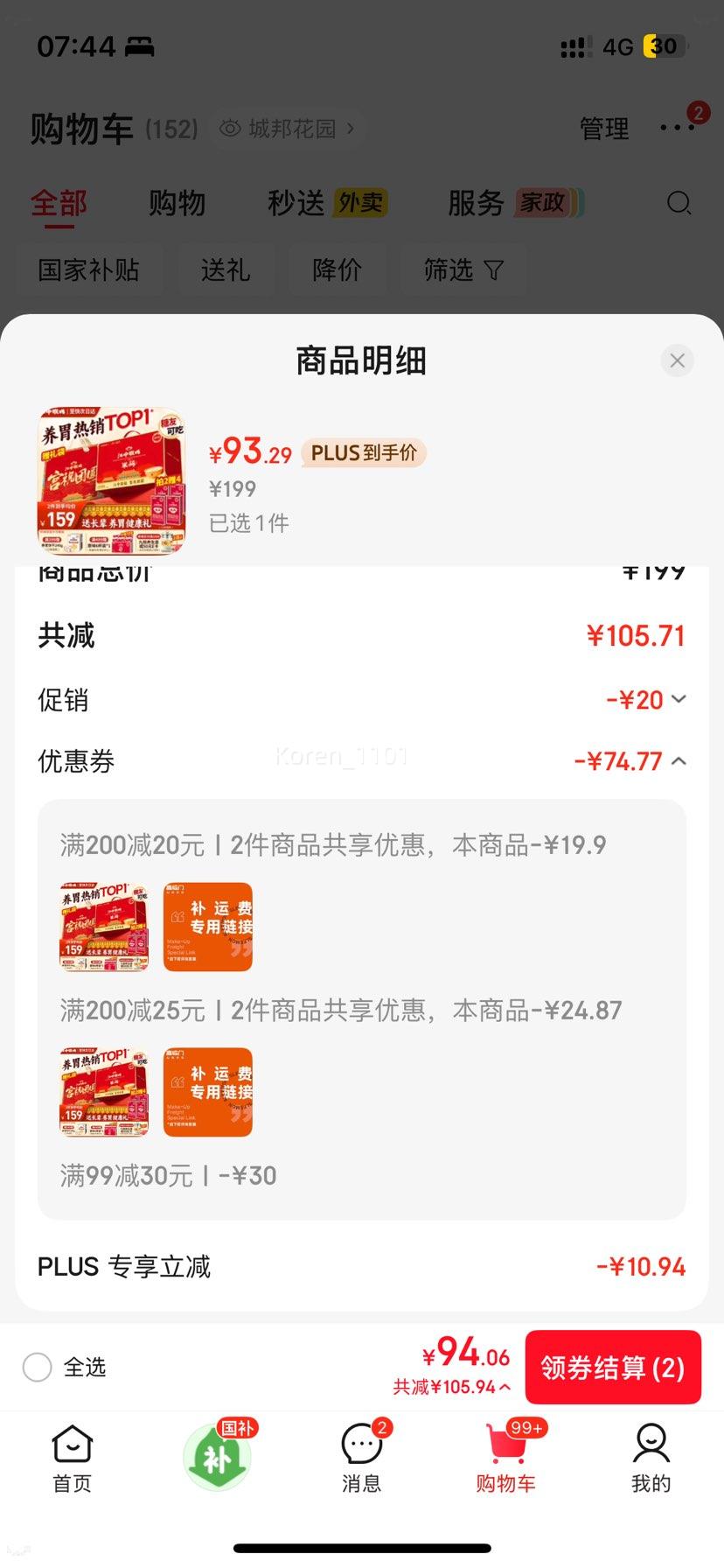Image resolution: width=724 pixels, height=1568 pixels.
Task: Switch to the 秒送 tab
Action: click(x=327, y=203)
